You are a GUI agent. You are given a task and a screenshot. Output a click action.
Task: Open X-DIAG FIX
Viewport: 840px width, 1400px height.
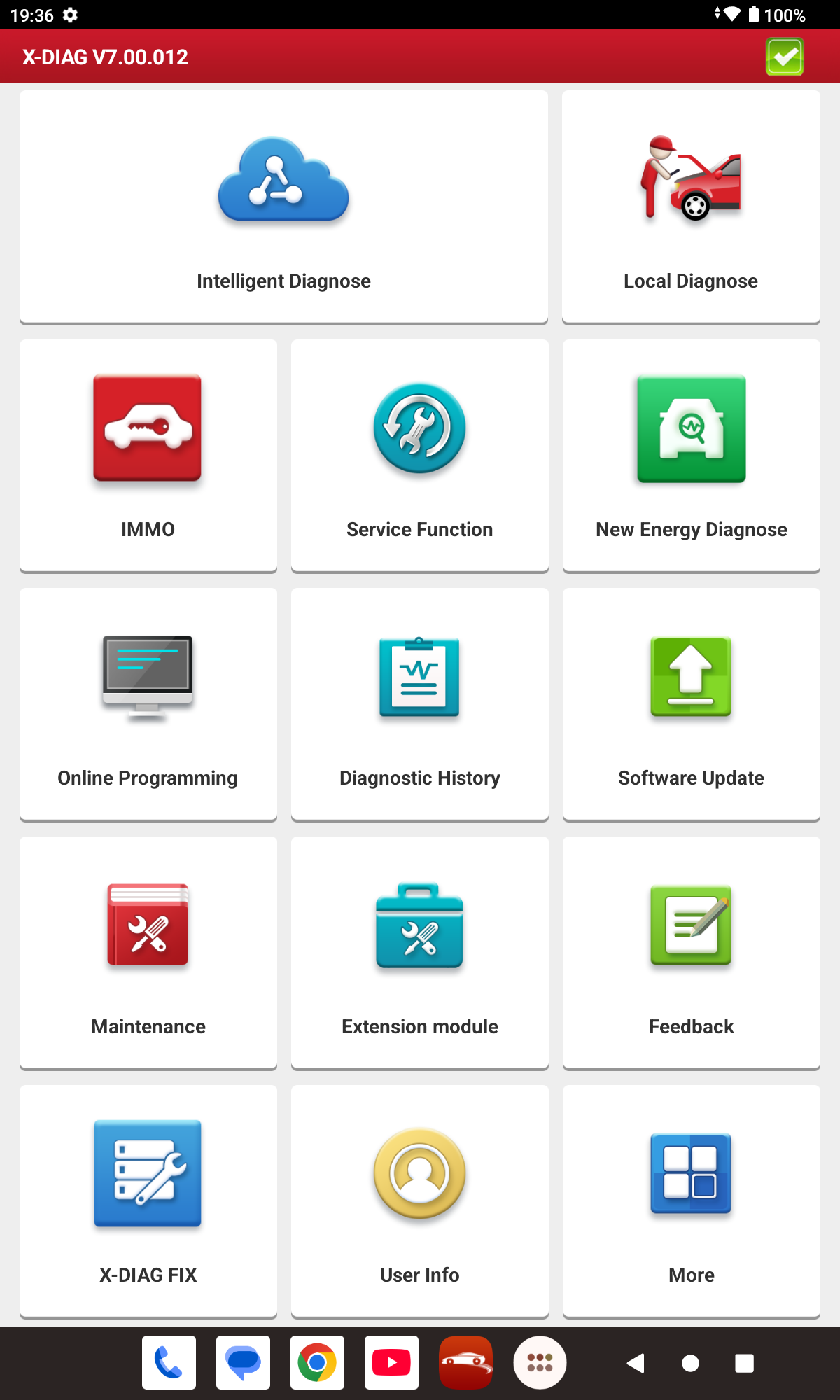148,1200
